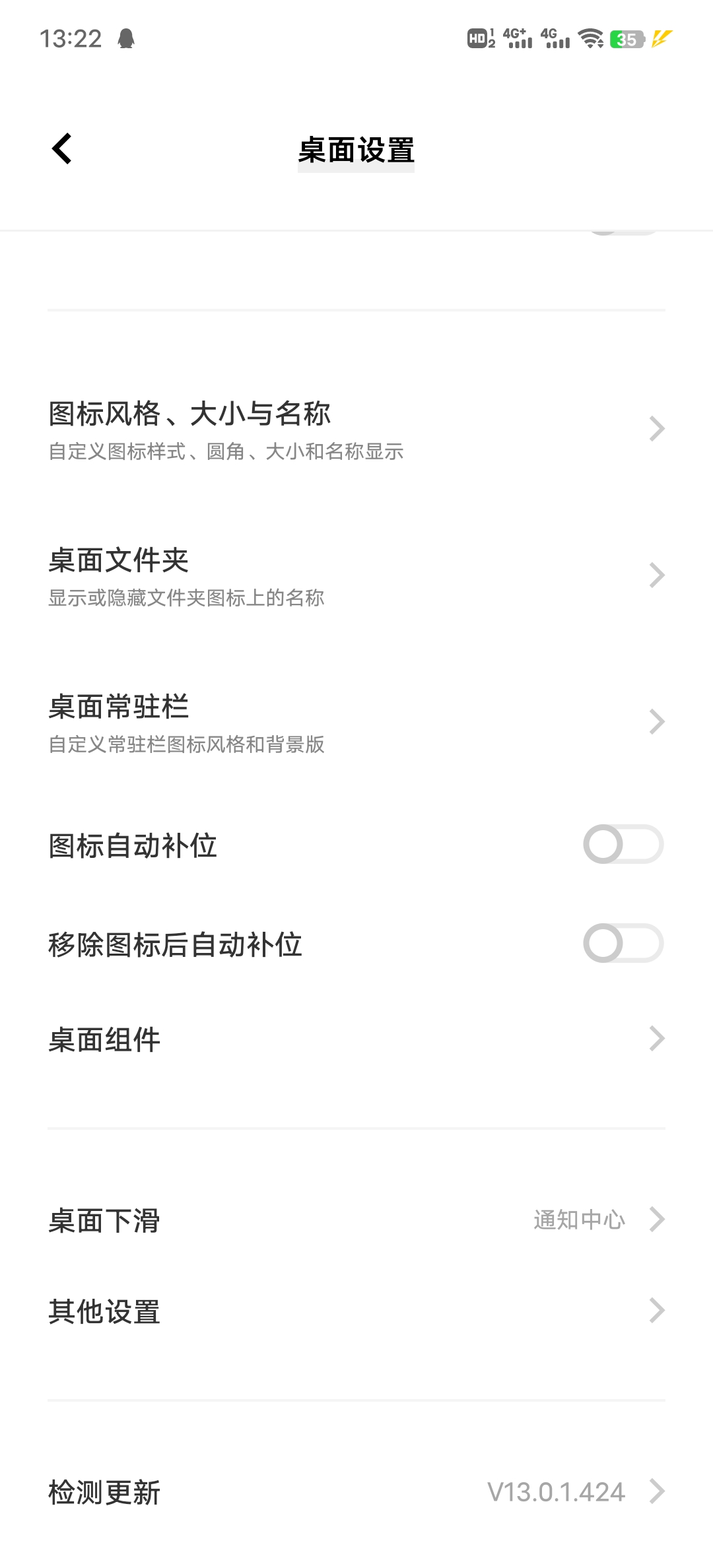The height and width of the screenshot is (1568, 713).
Task: Open 桌面文件夹 settings
Action: click(356, 577)
